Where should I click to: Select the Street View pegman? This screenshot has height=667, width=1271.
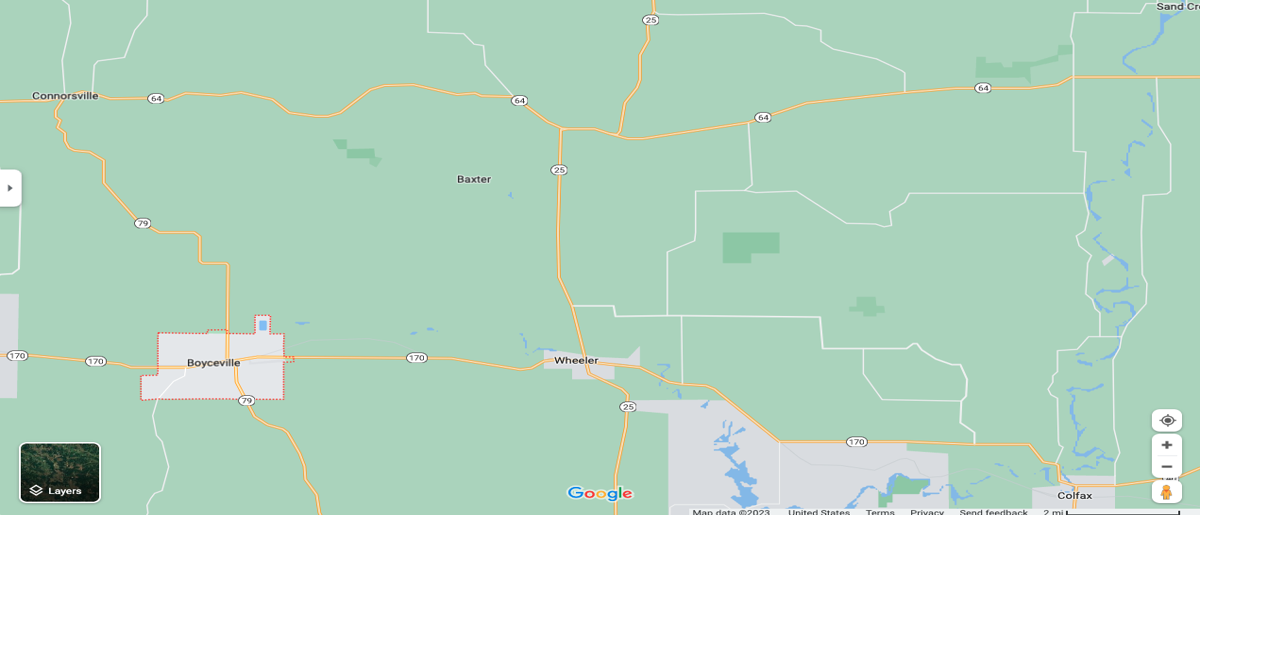[1166, 492]
